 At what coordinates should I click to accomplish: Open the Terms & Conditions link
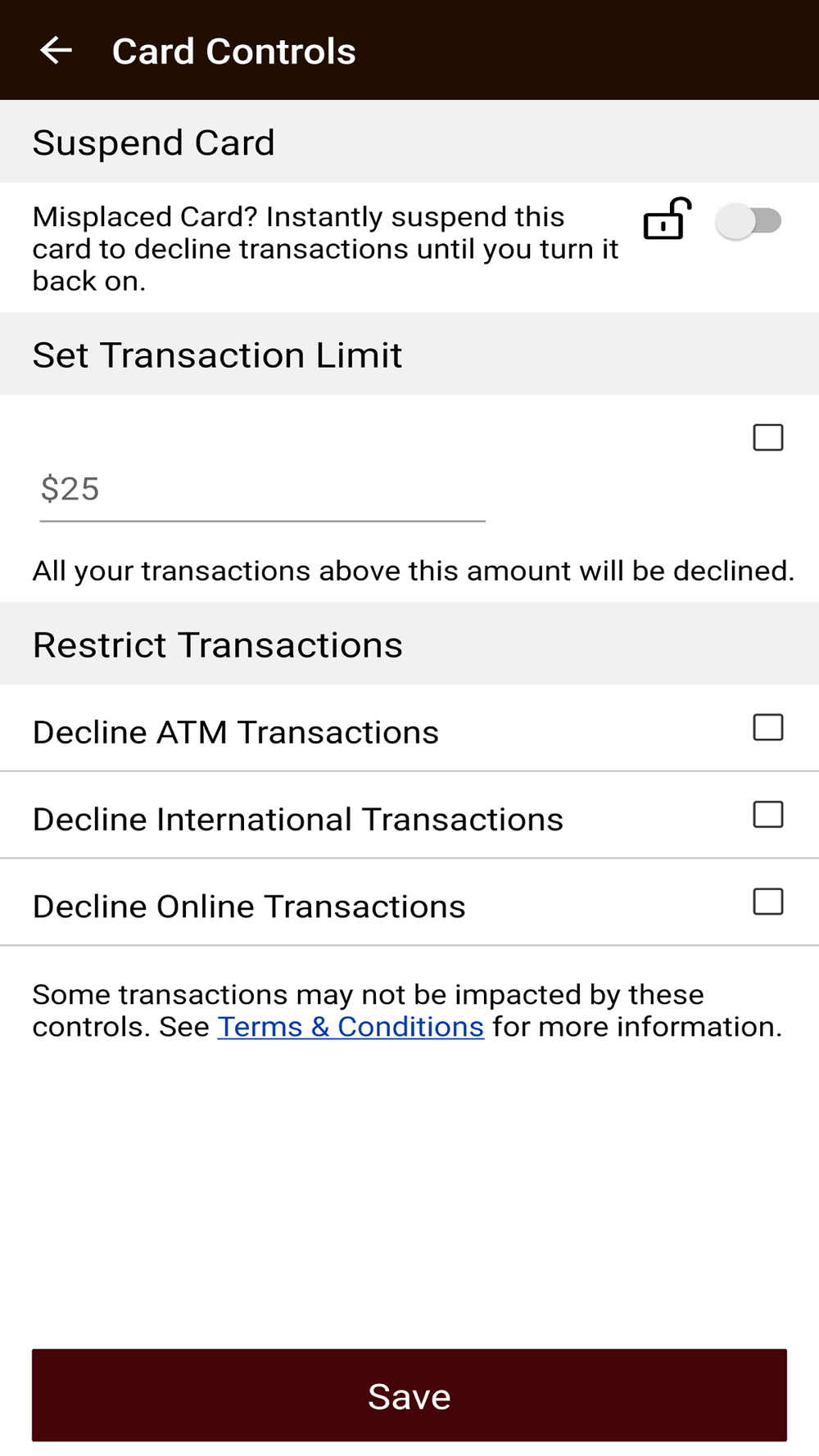click(351, 1026)
